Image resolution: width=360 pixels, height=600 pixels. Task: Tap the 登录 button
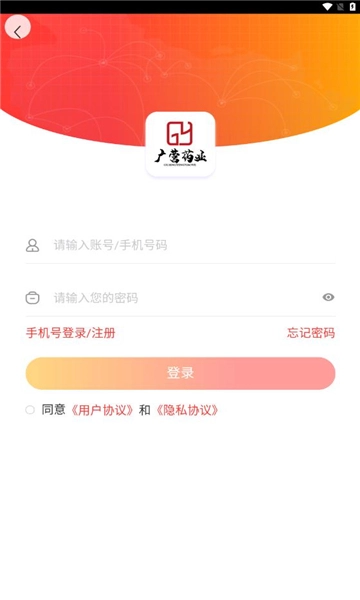(x=180, y=373)
